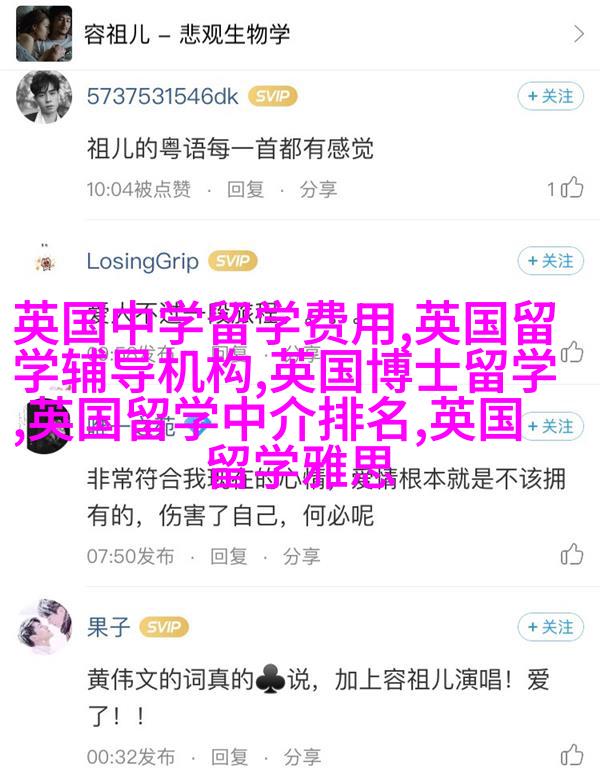Reply to the 07:50 comment
Viewport: 600px width, 778px height.
(229, 555)
